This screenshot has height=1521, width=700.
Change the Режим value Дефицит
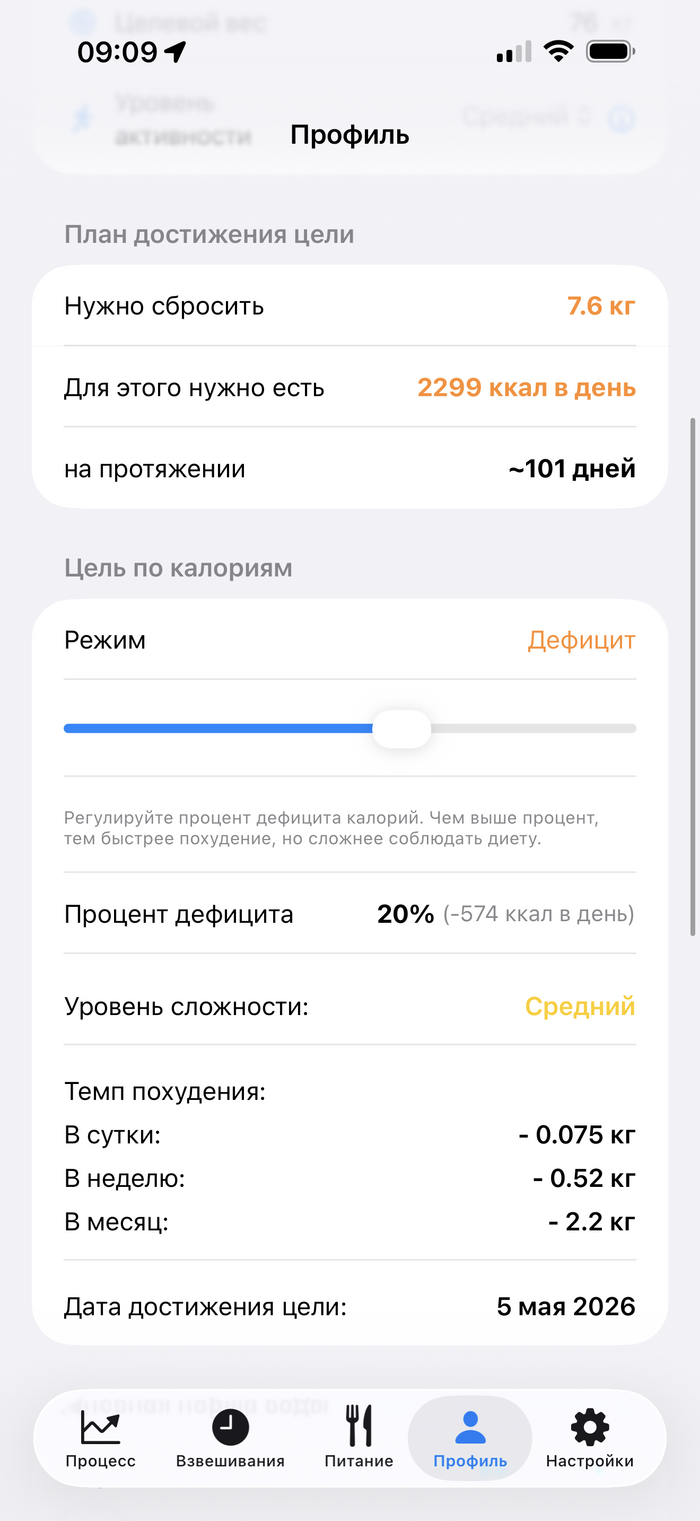pyautogui.click(x=581, y=640)
